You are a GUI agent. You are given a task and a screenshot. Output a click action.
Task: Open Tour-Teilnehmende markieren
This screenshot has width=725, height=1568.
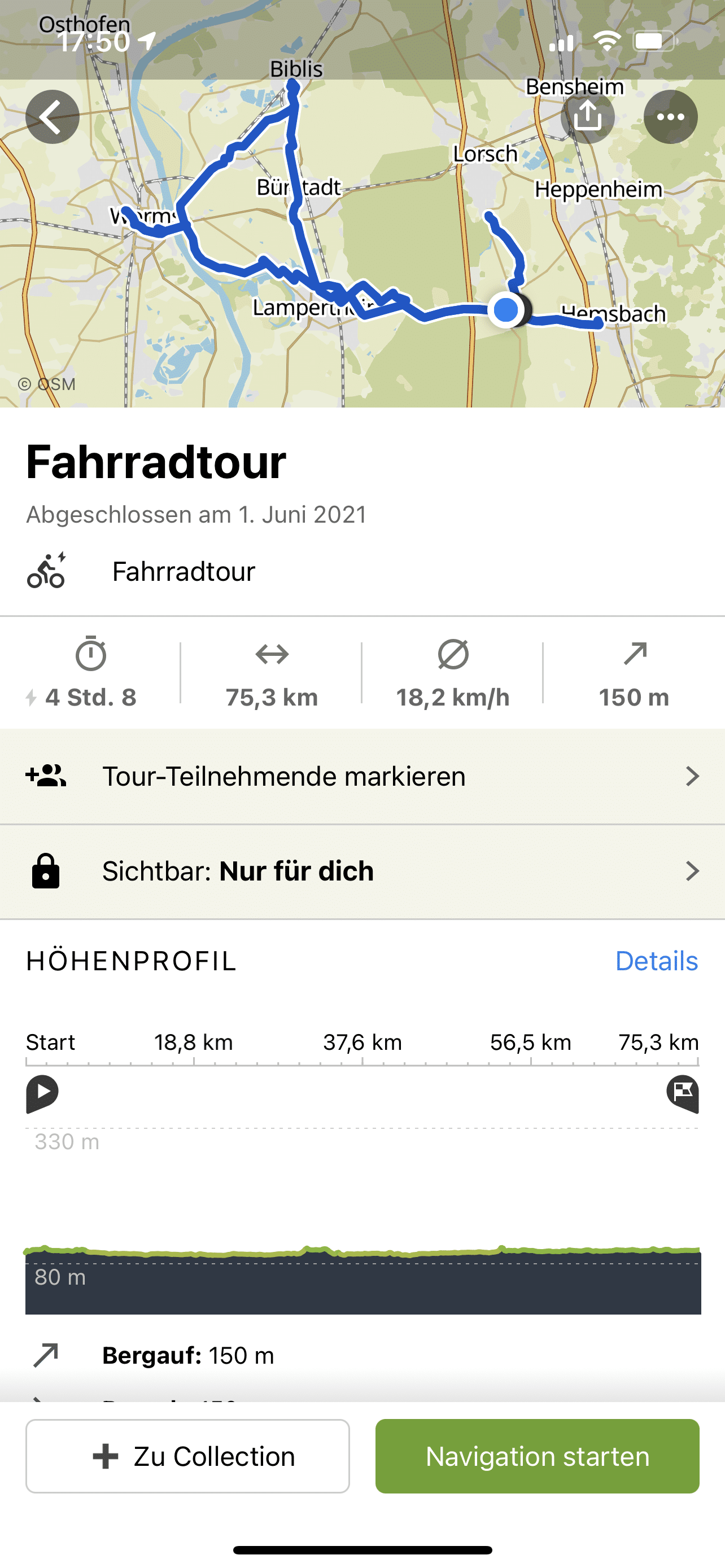coord(363,777)
